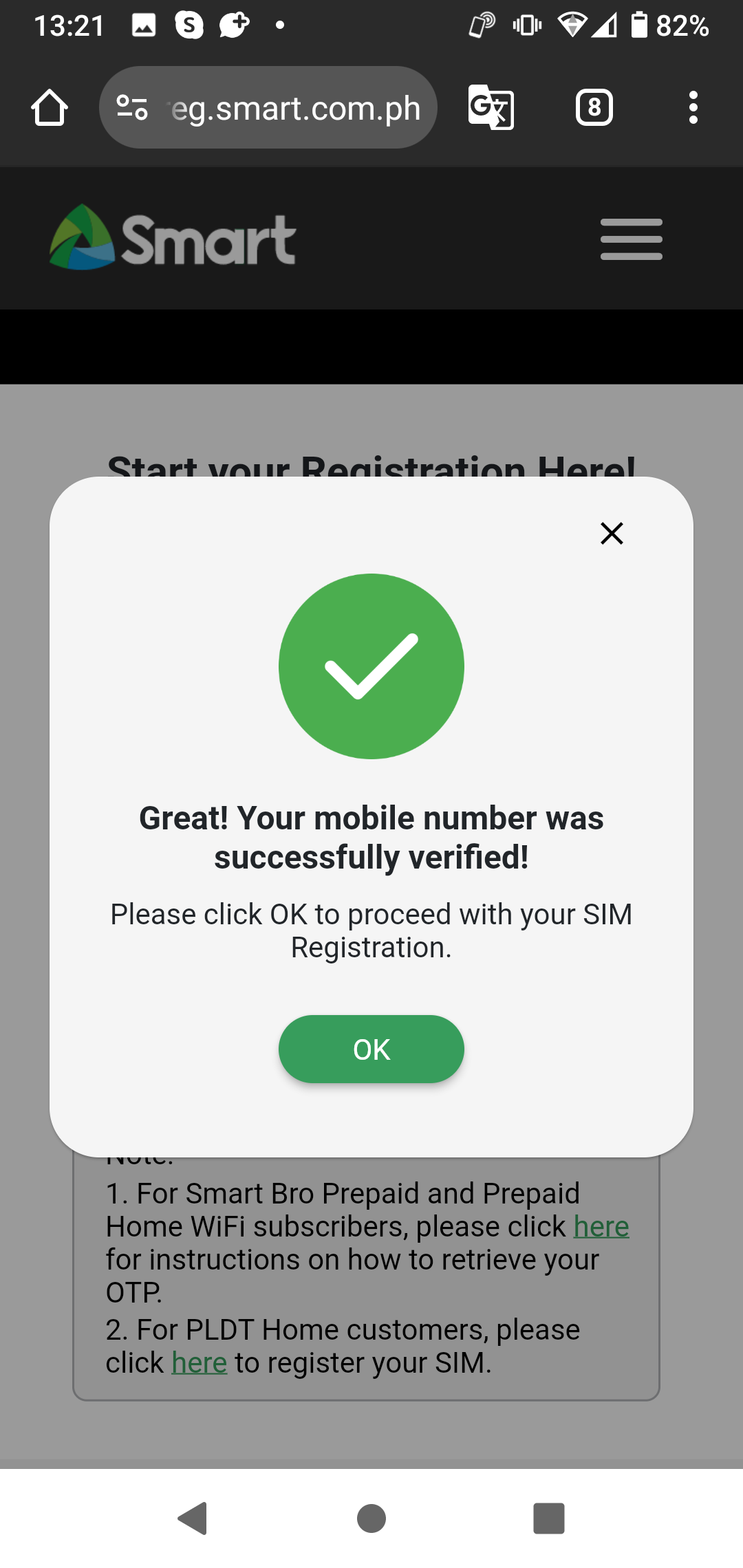Open recent apps from the navigation bar
Viewport: 743px width, 1568px height.
click(x=549, y=1518)
